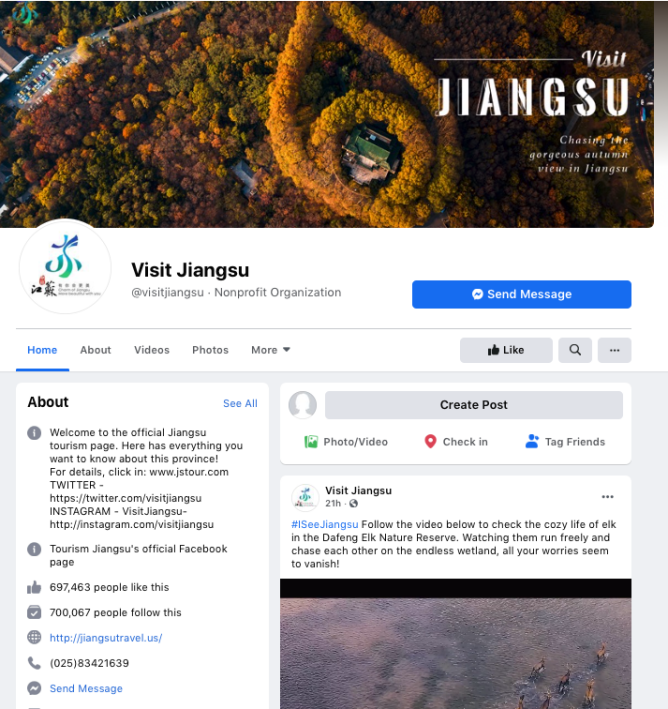The image size is (668, 709).
Task: Open See All in About section
Action: pos(240,403)
